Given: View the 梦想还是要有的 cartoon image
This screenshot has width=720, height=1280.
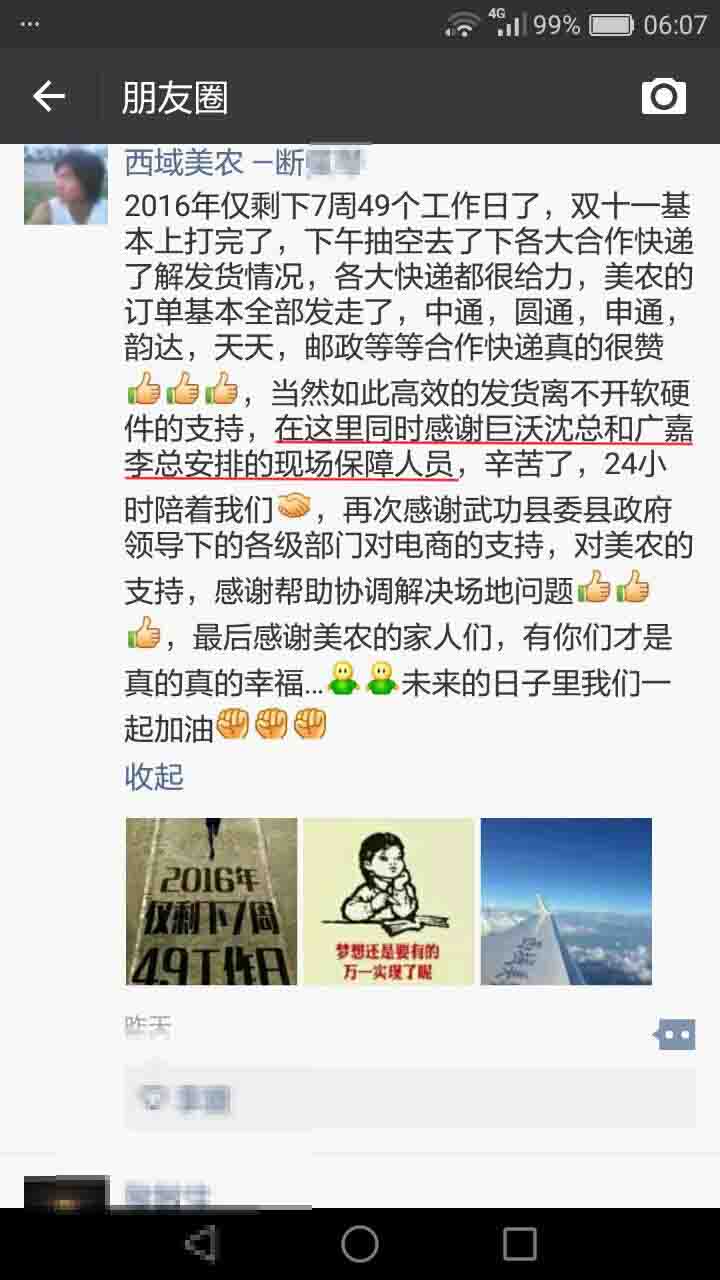Looking at the screenshot, I should click(x=388, y=901).
